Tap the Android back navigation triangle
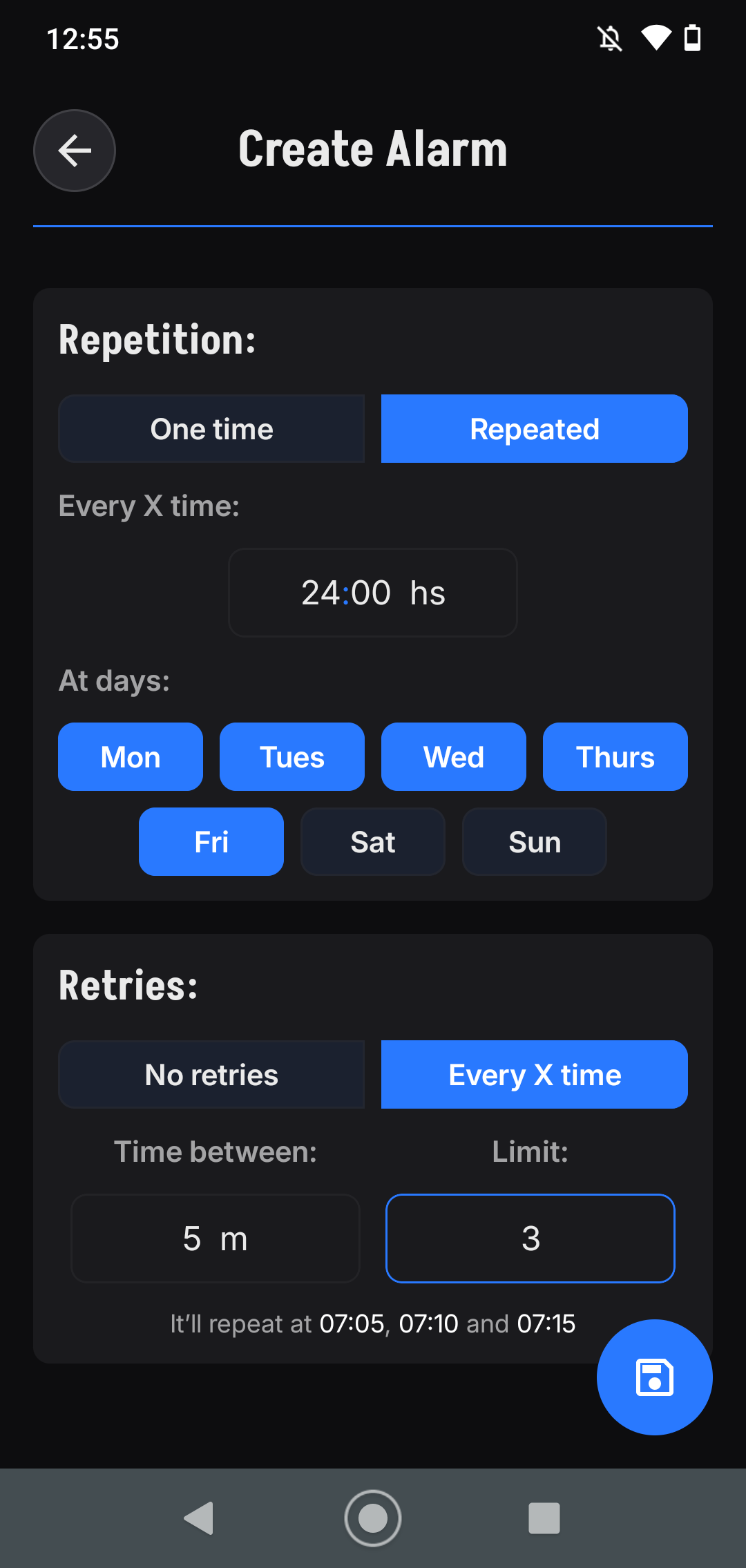This screenshot has width=746, height=1568. (x=198, y=1517)
